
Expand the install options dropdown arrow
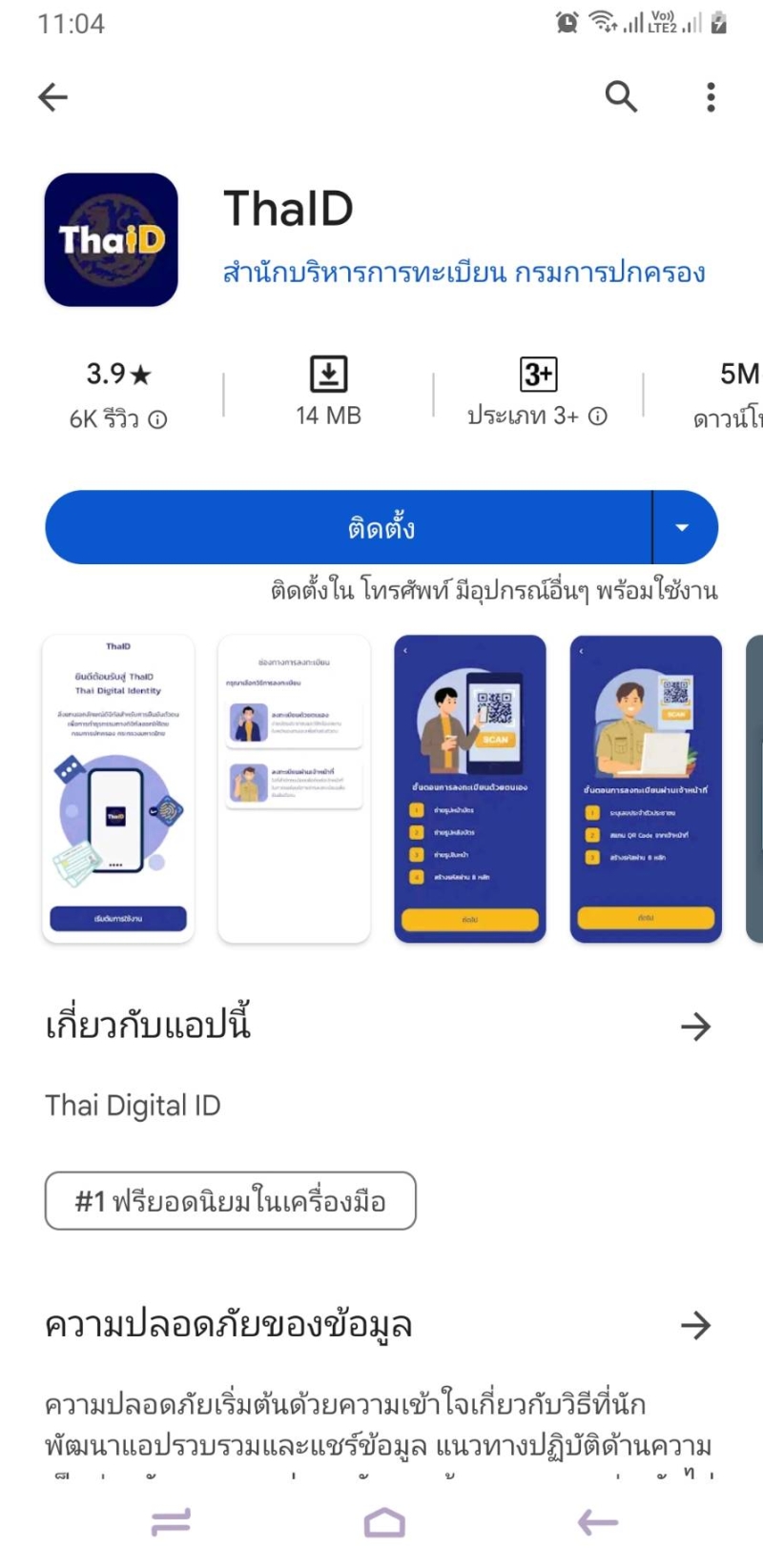(x=683, y=527)
